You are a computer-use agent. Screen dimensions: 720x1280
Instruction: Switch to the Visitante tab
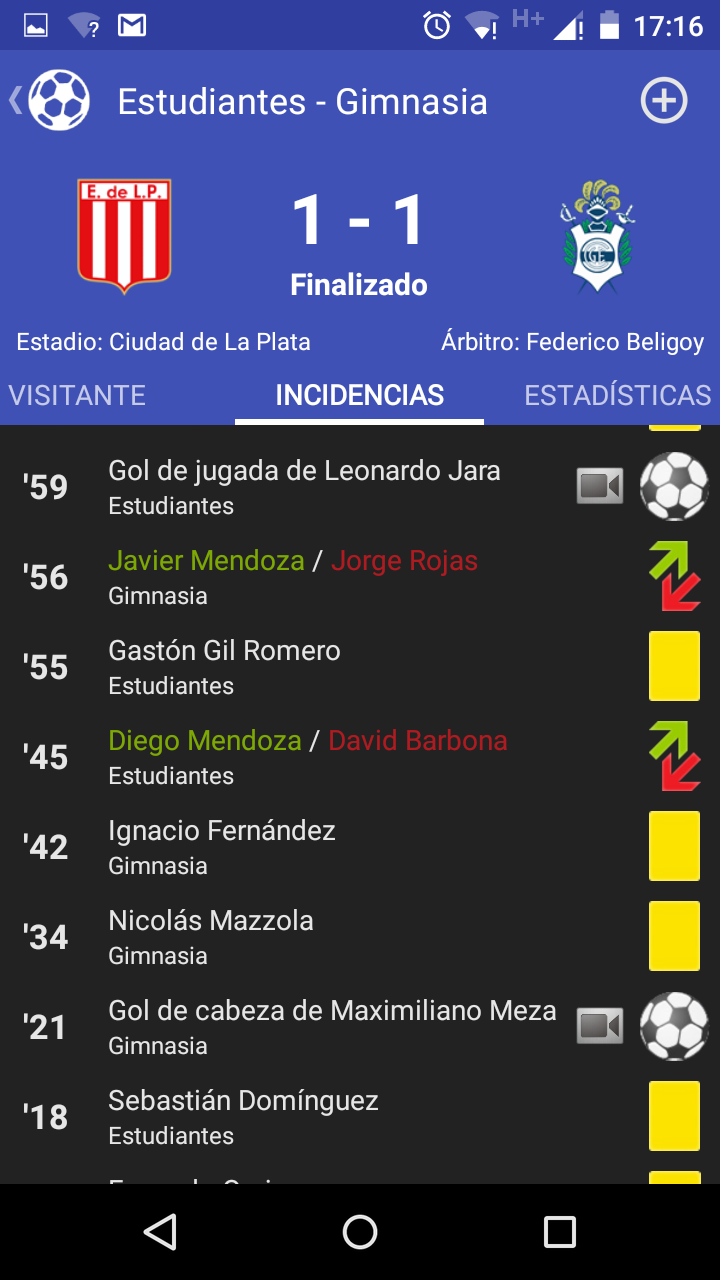click(77, 395)
